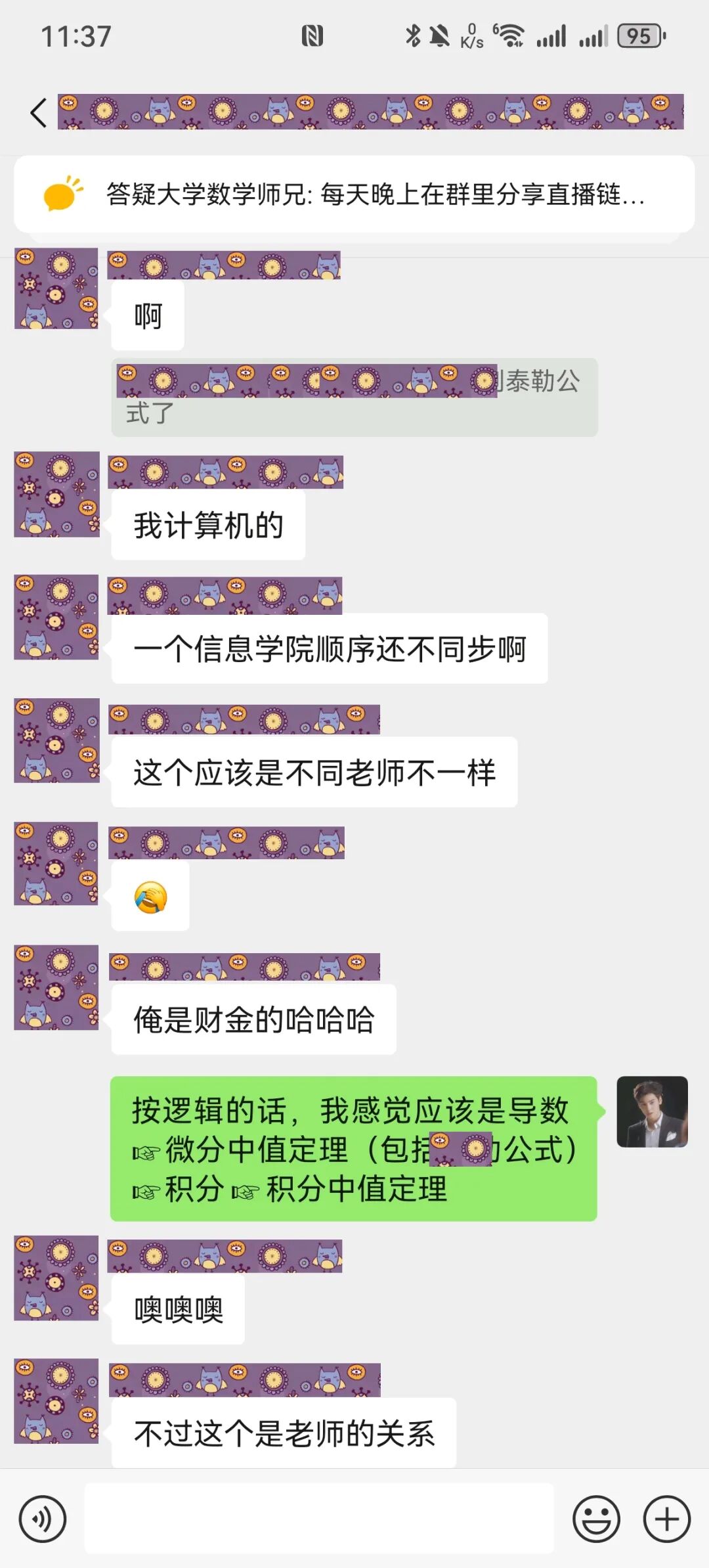The height and width of the screenshot is (1568, 709).
Task: Open the plus attachment menu
Action: (667, 1519)
